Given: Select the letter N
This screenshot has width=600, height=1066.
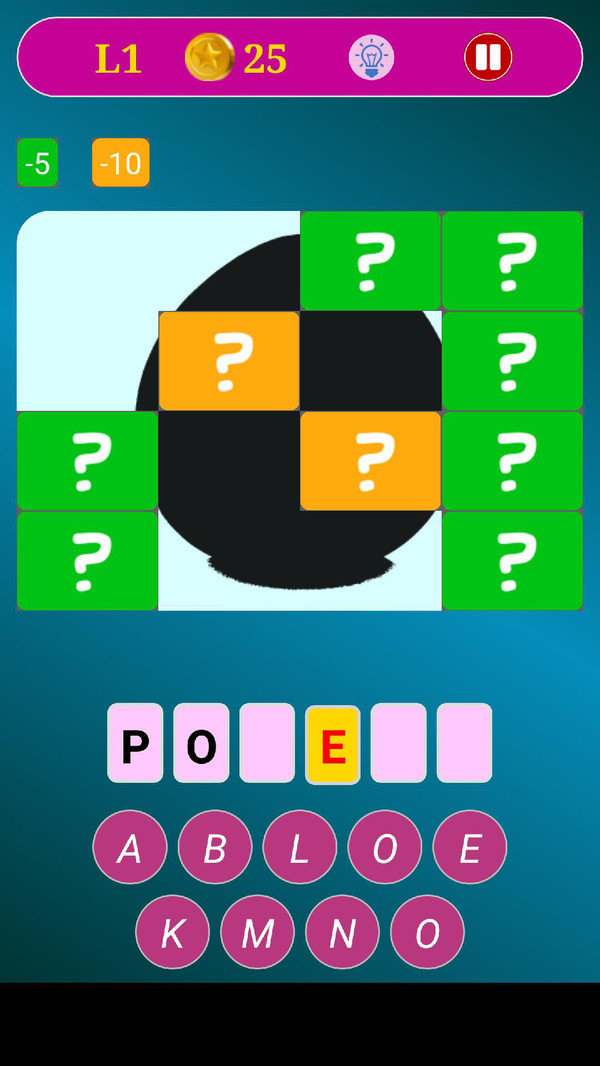Looking at the screenshot, I should [x=342, y=932].
